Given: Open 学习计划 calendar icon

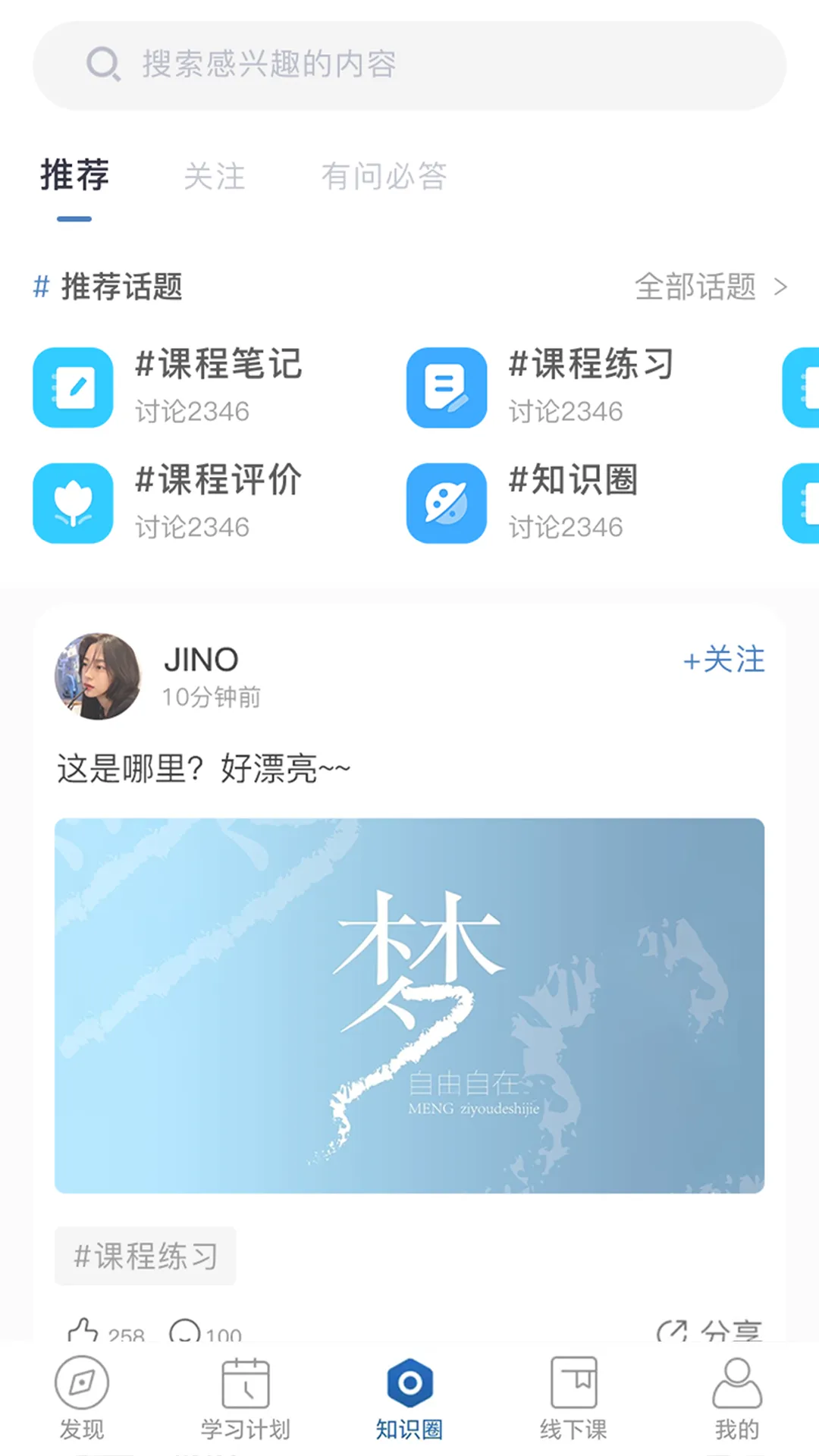Looking at the screenshot, I should coord(246,1382).
